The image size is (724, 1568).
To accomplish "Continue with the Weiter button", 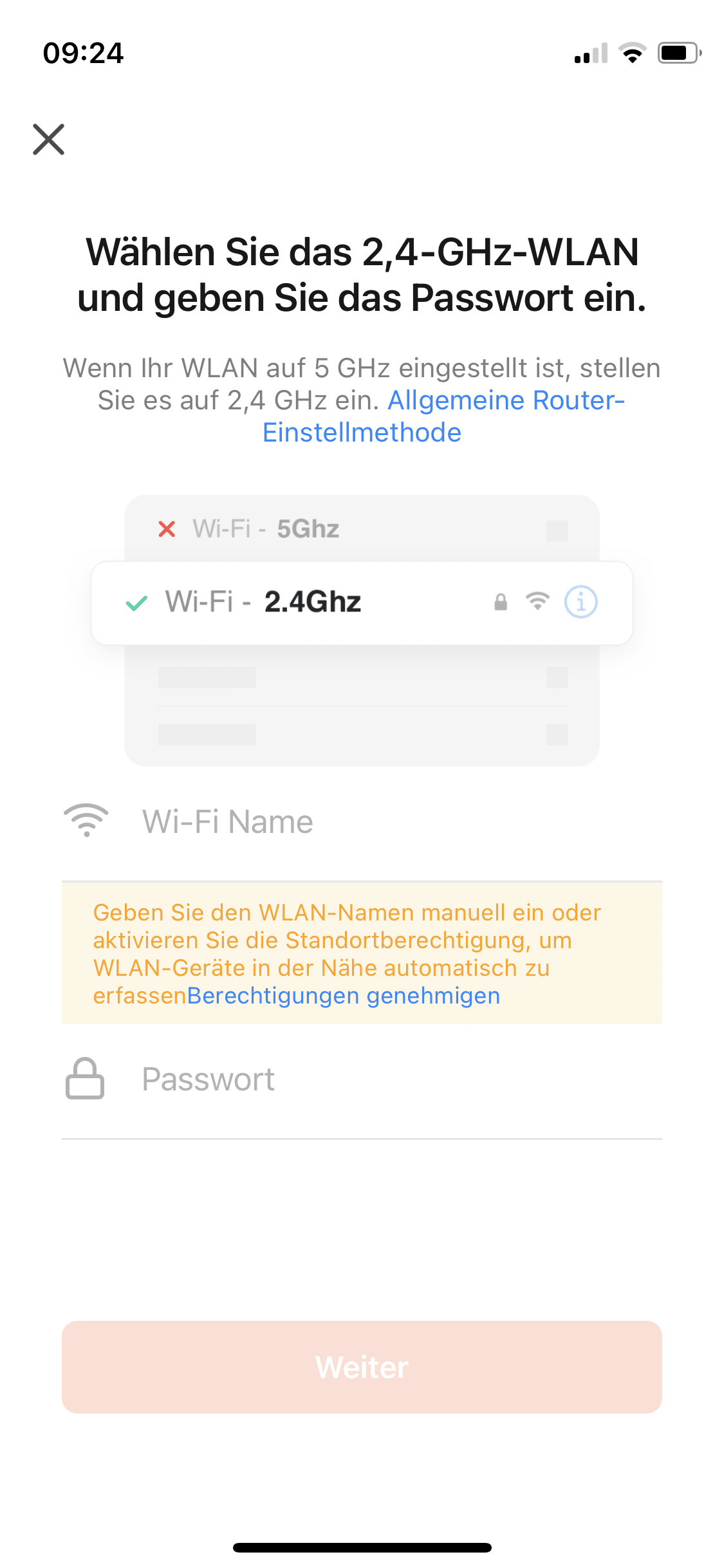I will click(x=362, y=1367).
